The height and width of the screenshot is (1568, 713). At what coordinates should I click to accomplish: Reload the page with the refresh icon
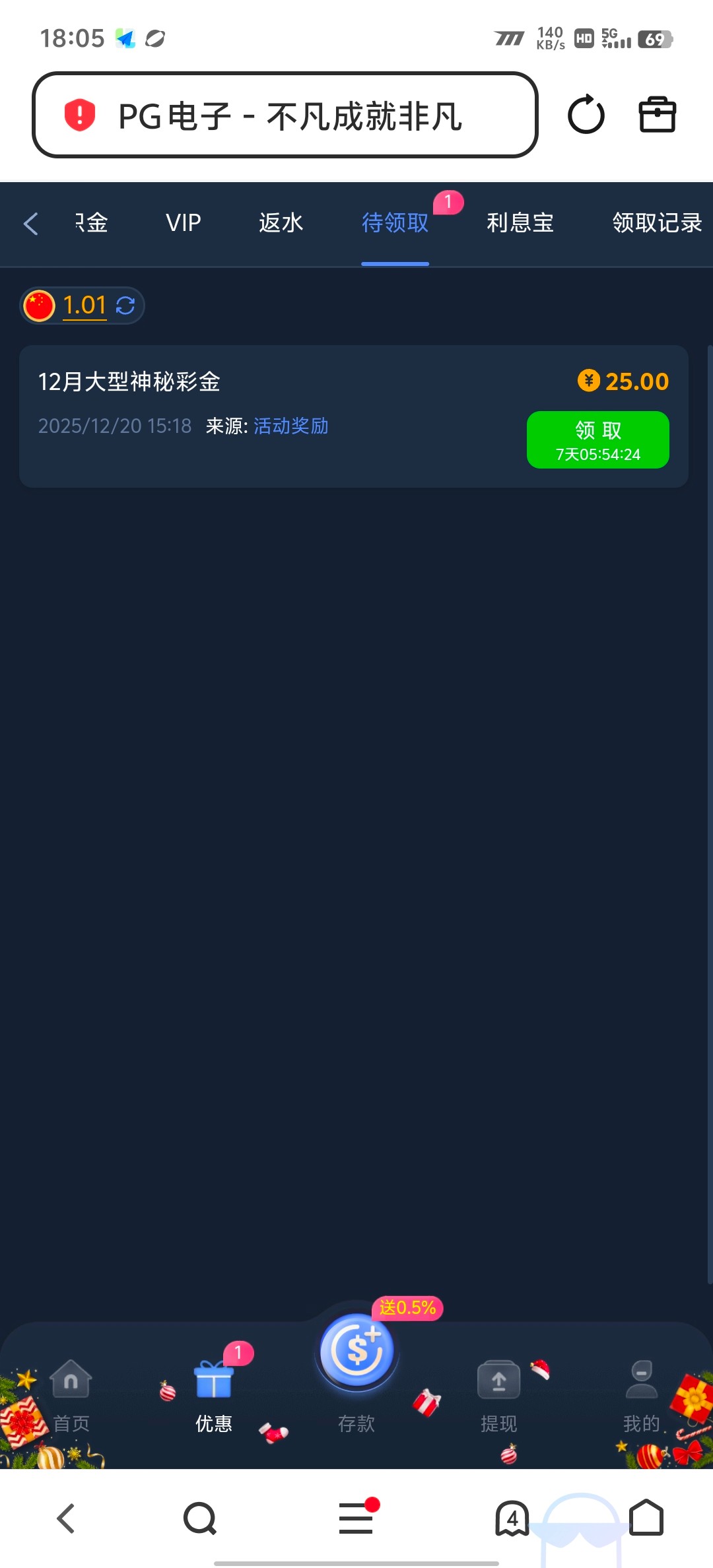point(586,115)
